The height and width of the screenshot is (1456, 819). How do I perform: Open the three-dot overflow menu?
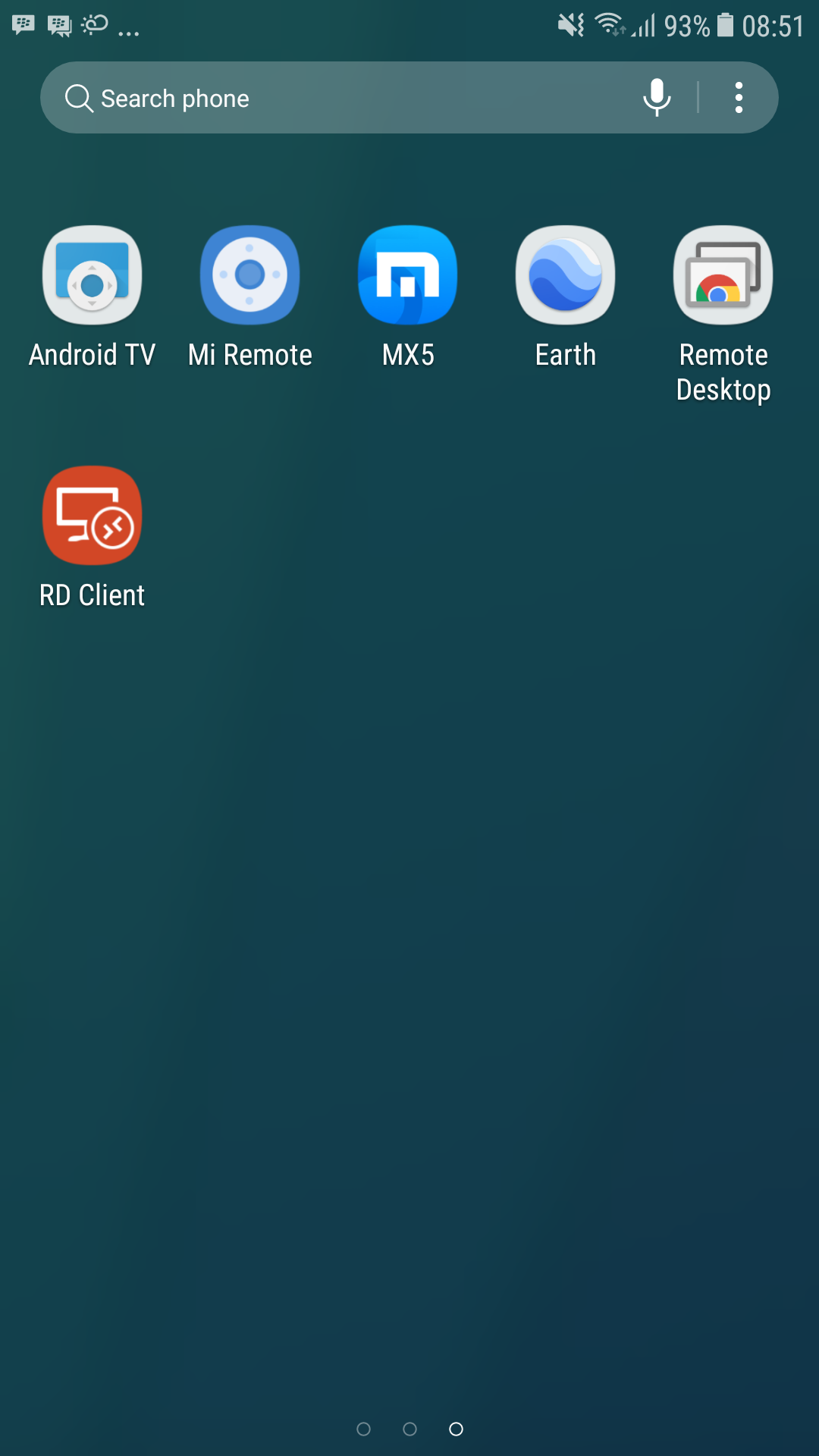739,98
